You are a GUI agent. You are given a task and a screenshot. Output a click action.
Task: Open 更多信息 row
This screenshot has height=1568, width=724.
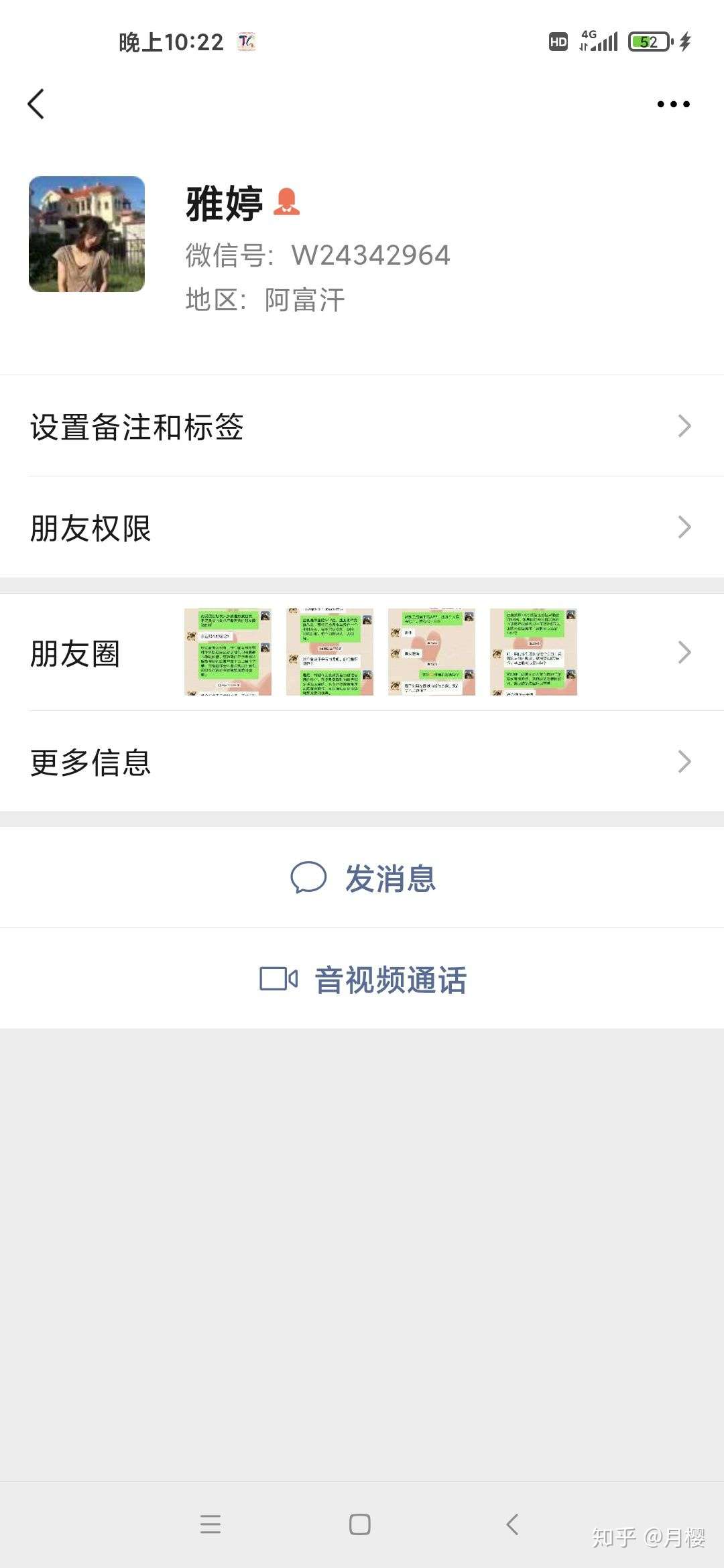(362, 762)
